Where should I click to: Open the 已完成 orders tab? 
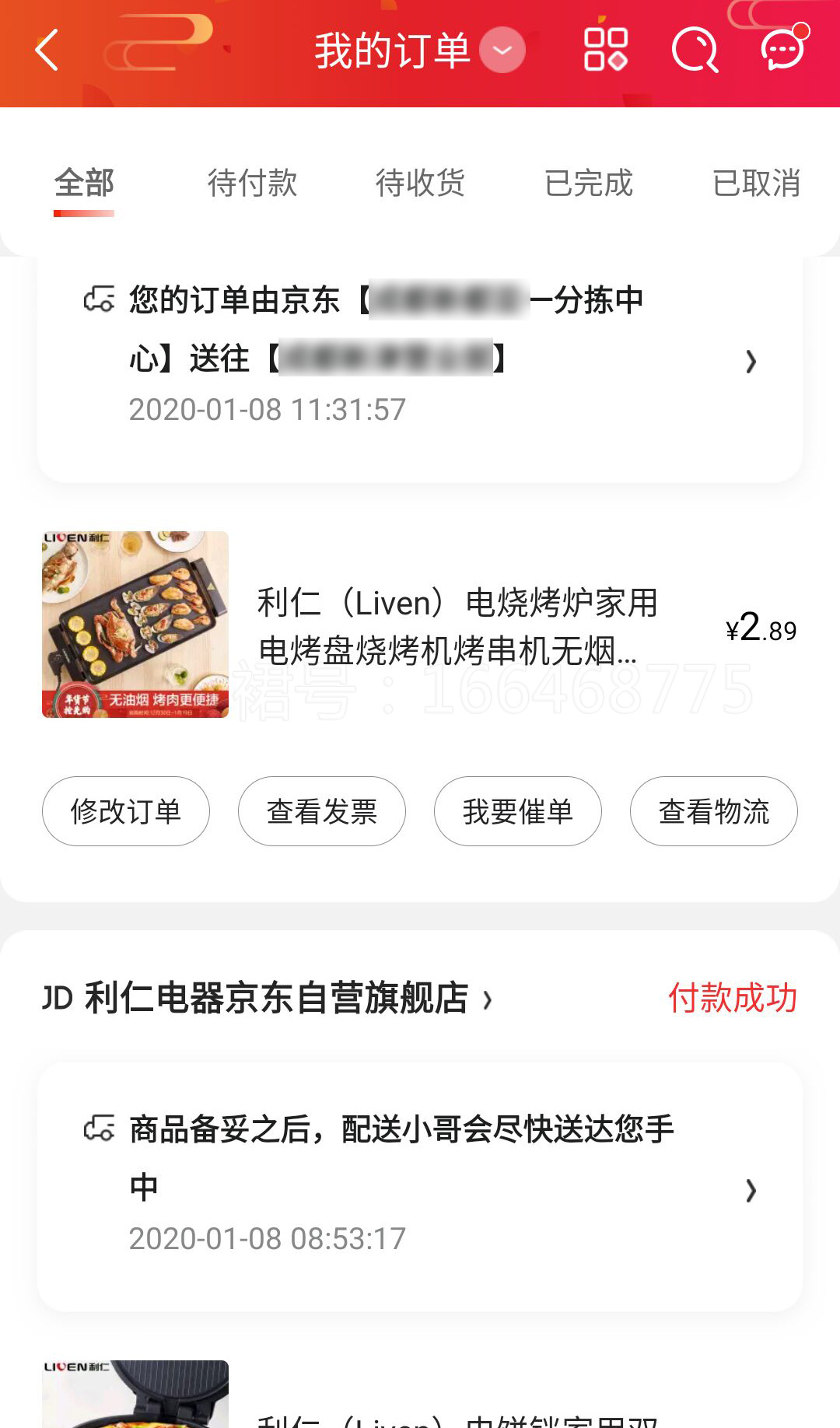click(588, 184)
